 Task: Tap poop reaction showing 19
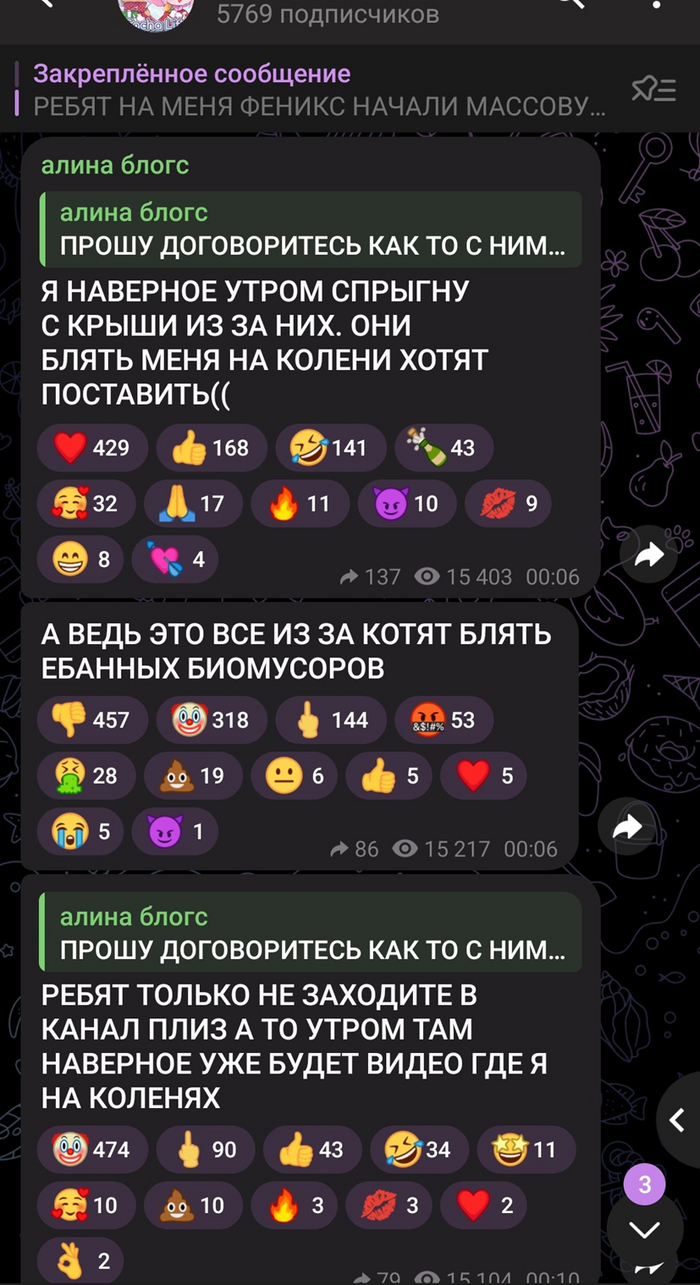point(193,775)
